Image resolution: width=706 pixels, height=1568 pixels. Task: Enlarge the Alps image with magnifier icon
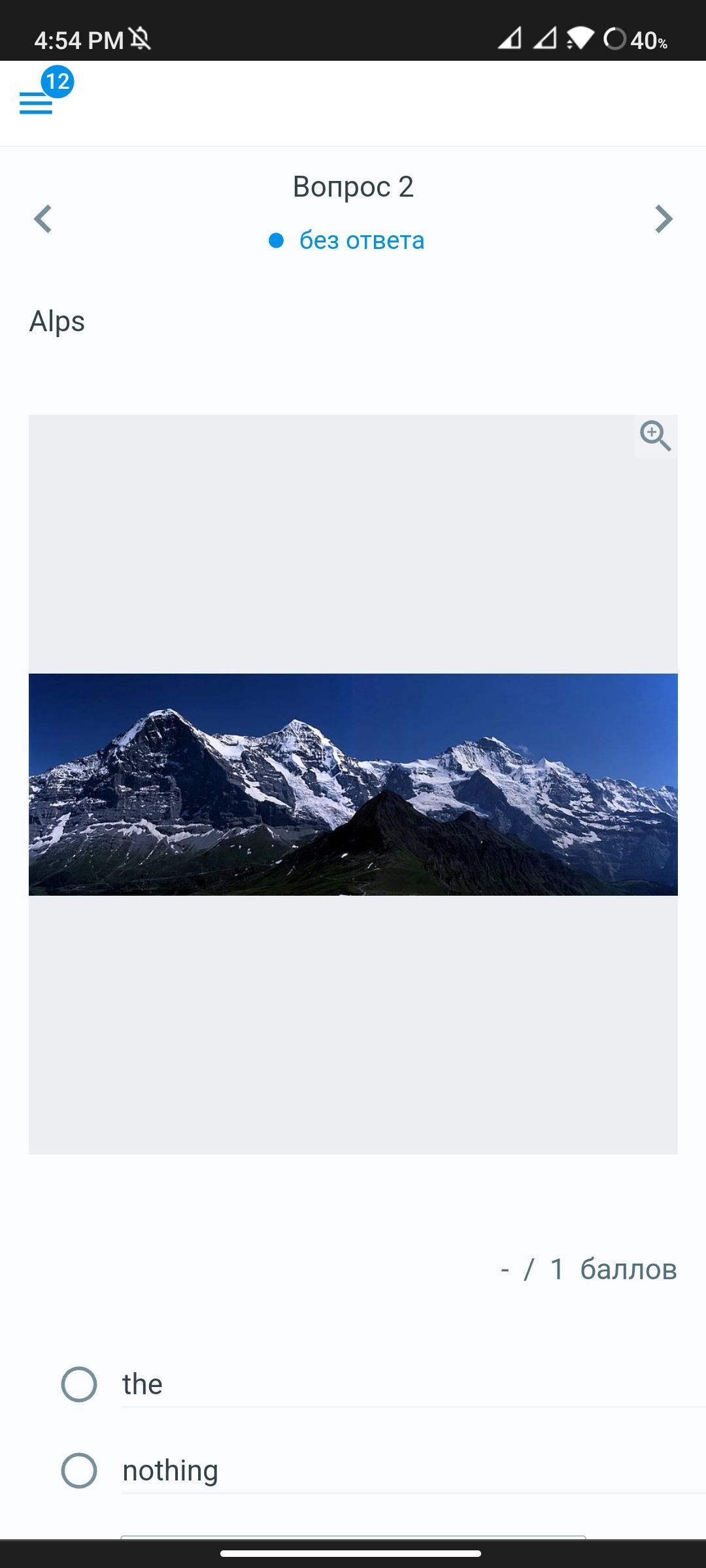coord(655,436)
